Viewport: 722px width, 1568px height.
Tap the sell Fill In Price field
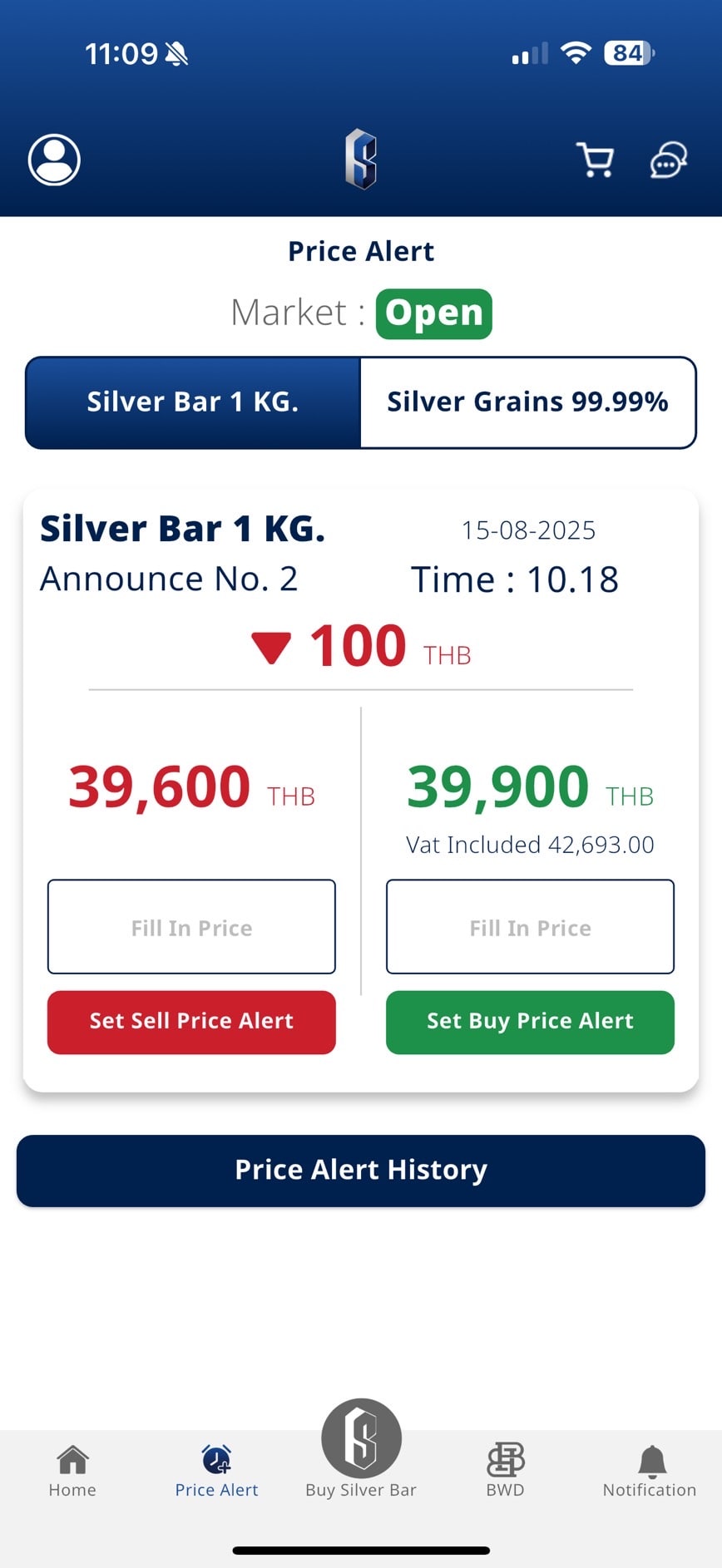(x=191, y=927)
